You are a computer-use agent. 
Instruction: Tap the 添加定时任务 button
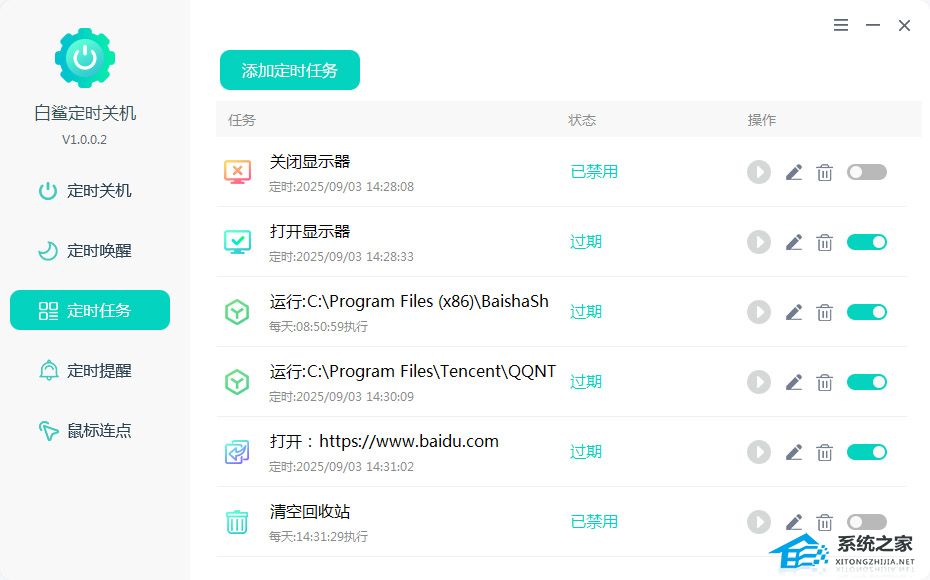click(x=289, y=71)
